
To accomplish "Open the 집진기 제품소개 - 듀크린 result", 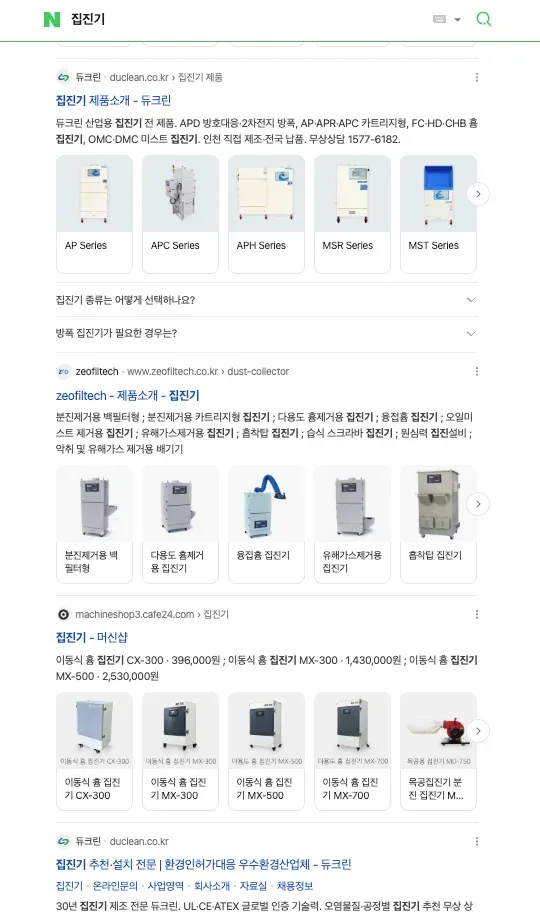I will (113, 100).
